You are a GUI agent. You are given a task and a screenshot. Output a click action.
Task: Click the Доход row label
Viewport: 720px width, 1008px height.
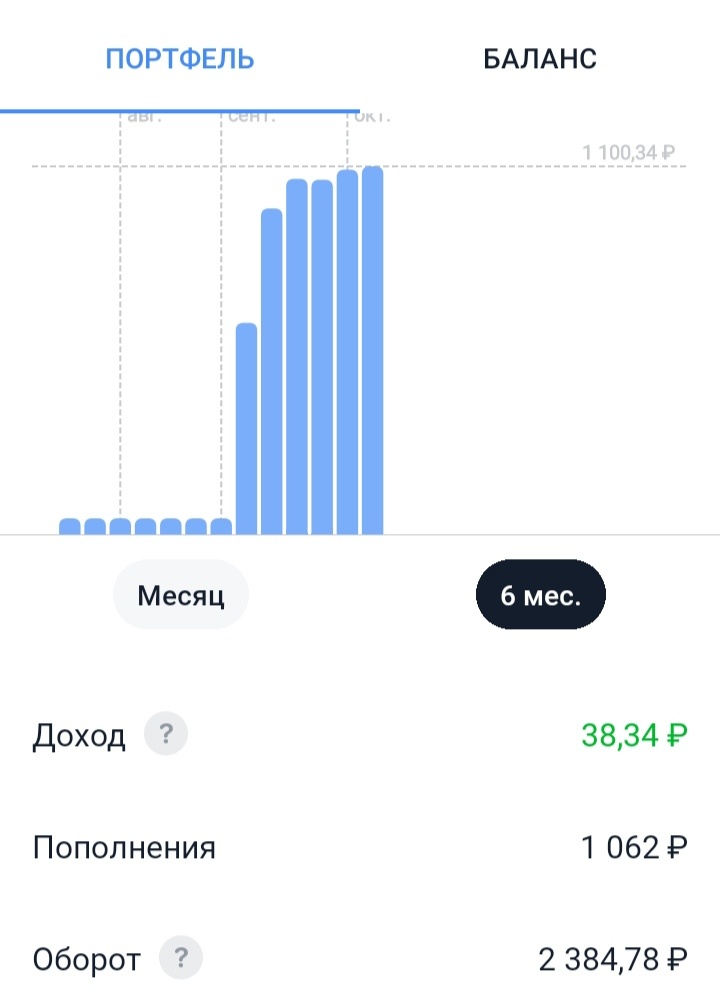click(79, 735)
